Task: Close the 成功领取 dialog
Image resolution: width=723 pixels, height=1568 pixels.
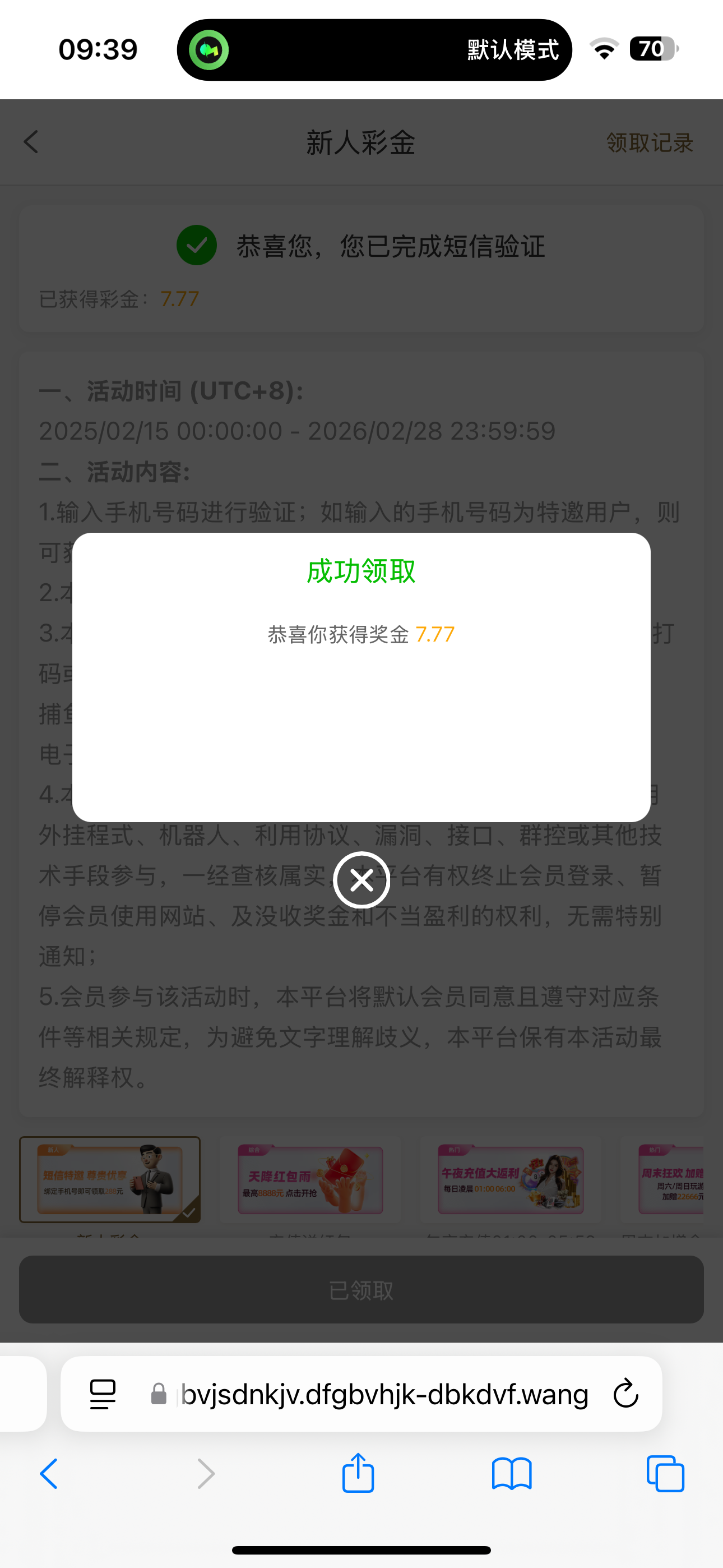Action: 361,880
